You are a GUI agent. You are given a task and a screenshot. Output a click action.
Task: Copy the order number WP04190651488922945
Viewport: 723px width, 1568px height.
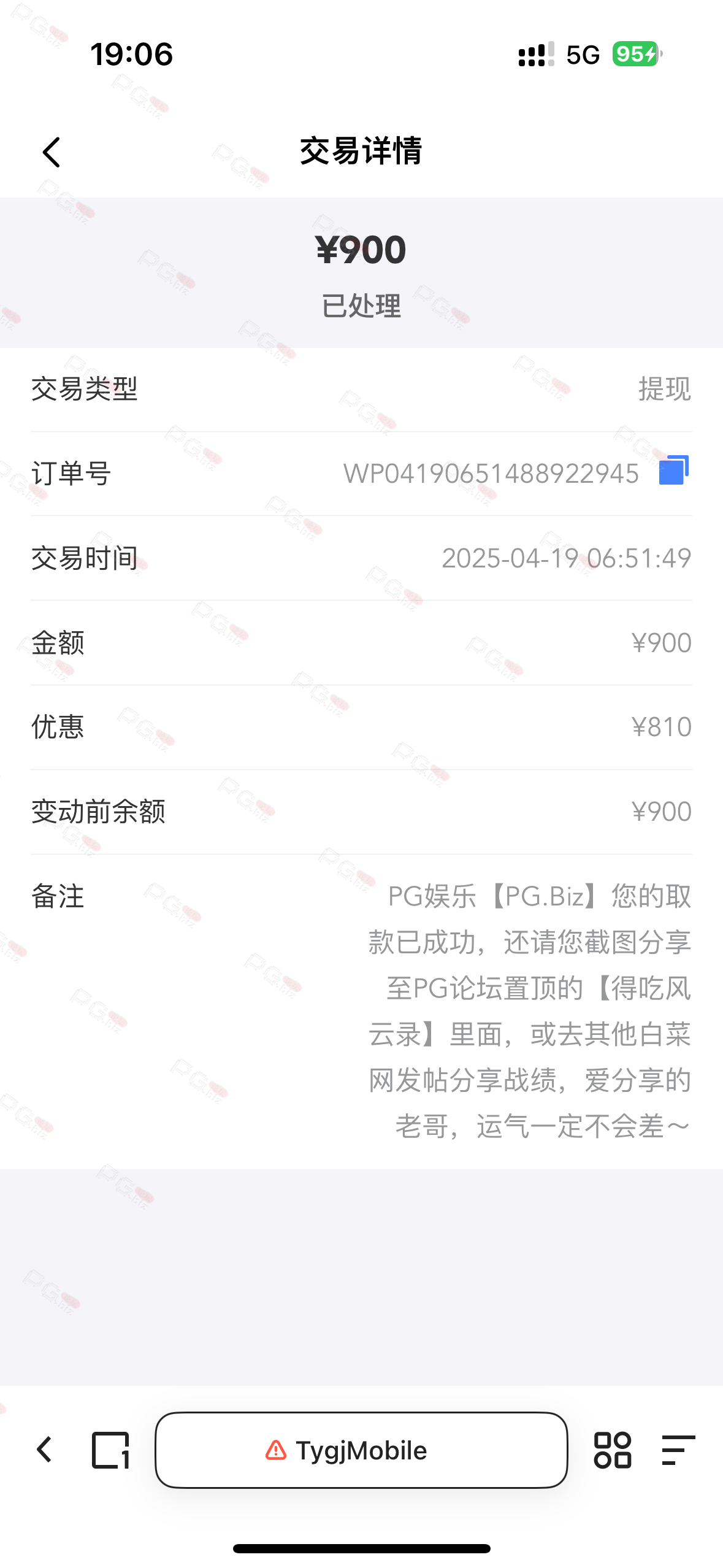[673, 471]
